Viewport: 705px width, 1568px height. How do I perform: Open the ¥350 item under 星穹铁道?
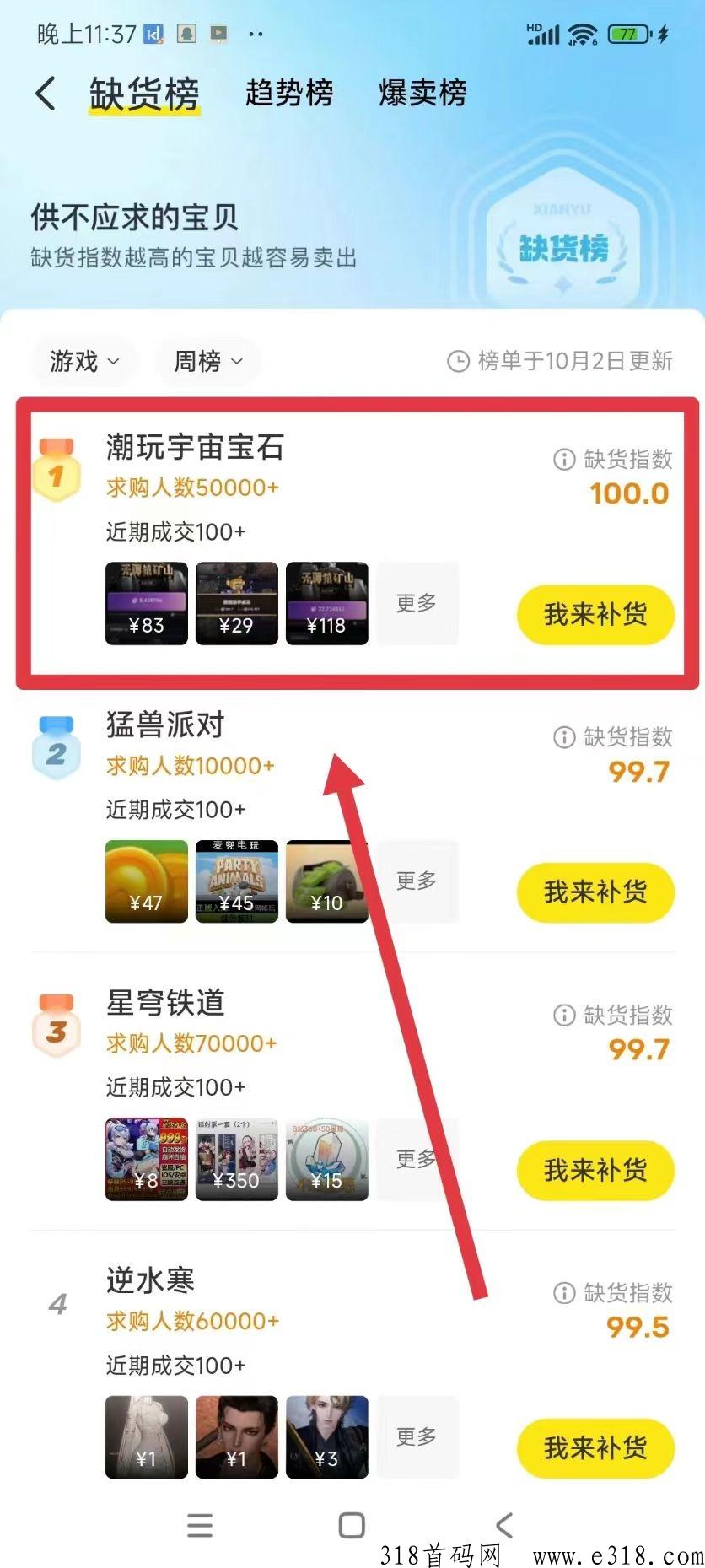[x=236, y=1159]
